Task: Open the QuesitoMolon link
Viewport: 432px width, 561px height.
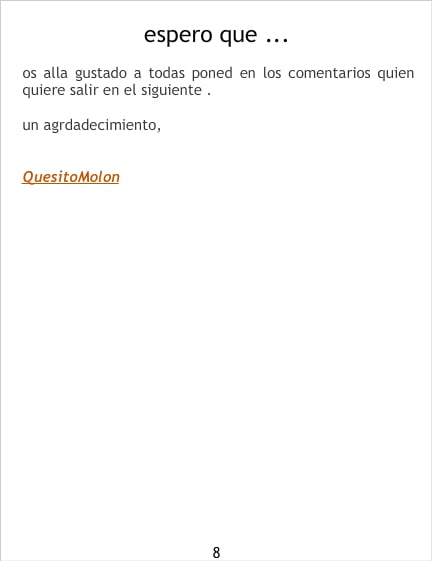Action: [71, 177]
